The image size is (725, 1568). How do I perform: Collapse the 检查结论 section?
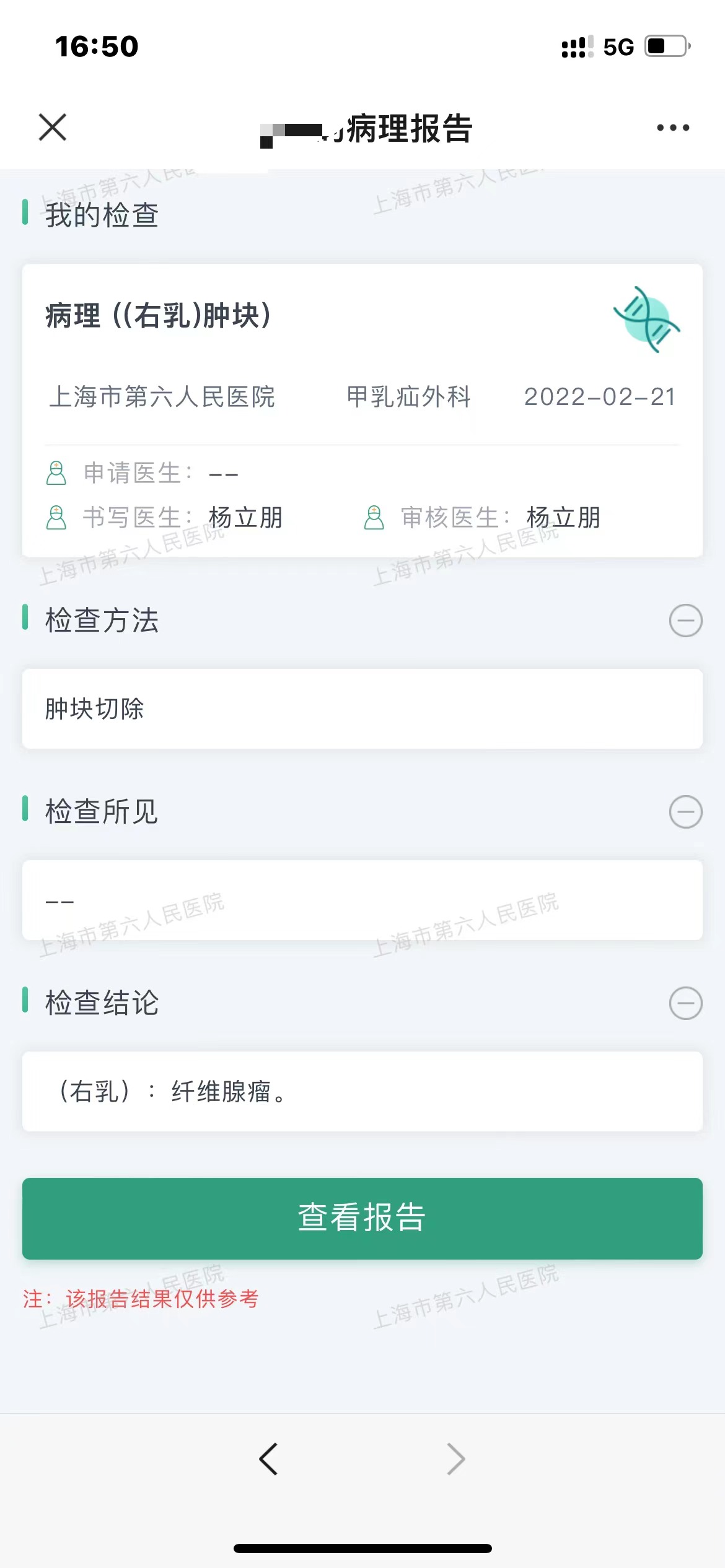coord(685,1003)
